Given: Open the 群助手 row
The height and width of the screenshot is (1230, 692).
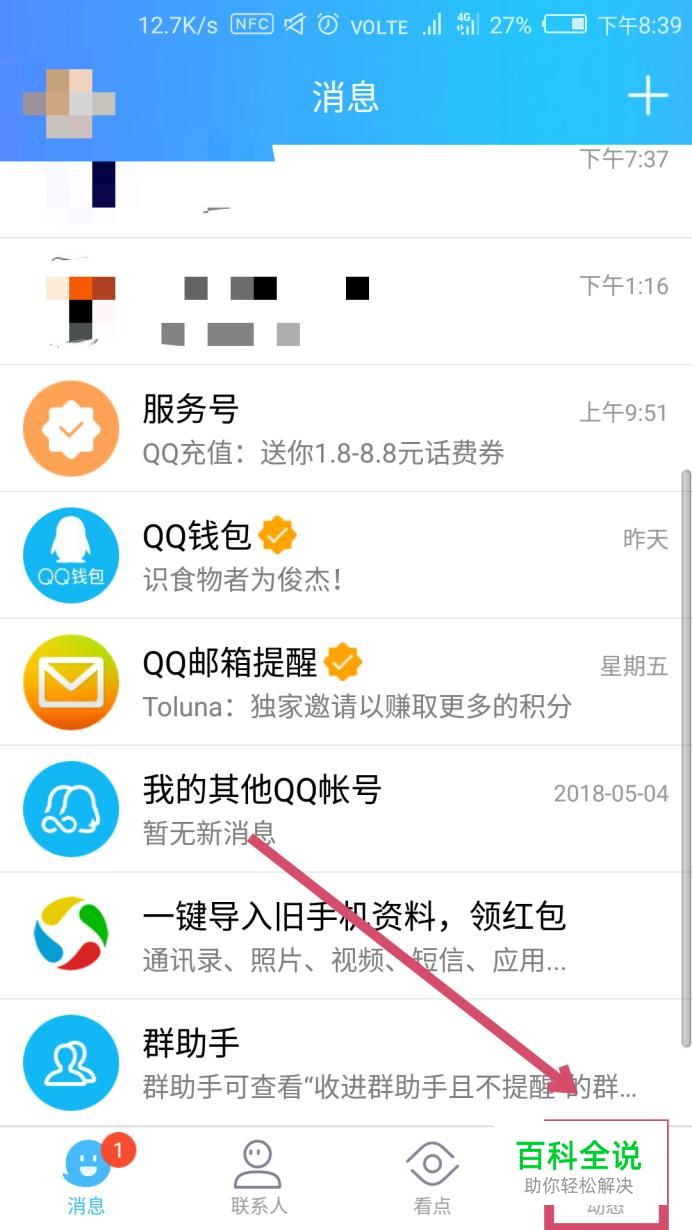Looking at the screenshot, I should tap(345, 1062).
